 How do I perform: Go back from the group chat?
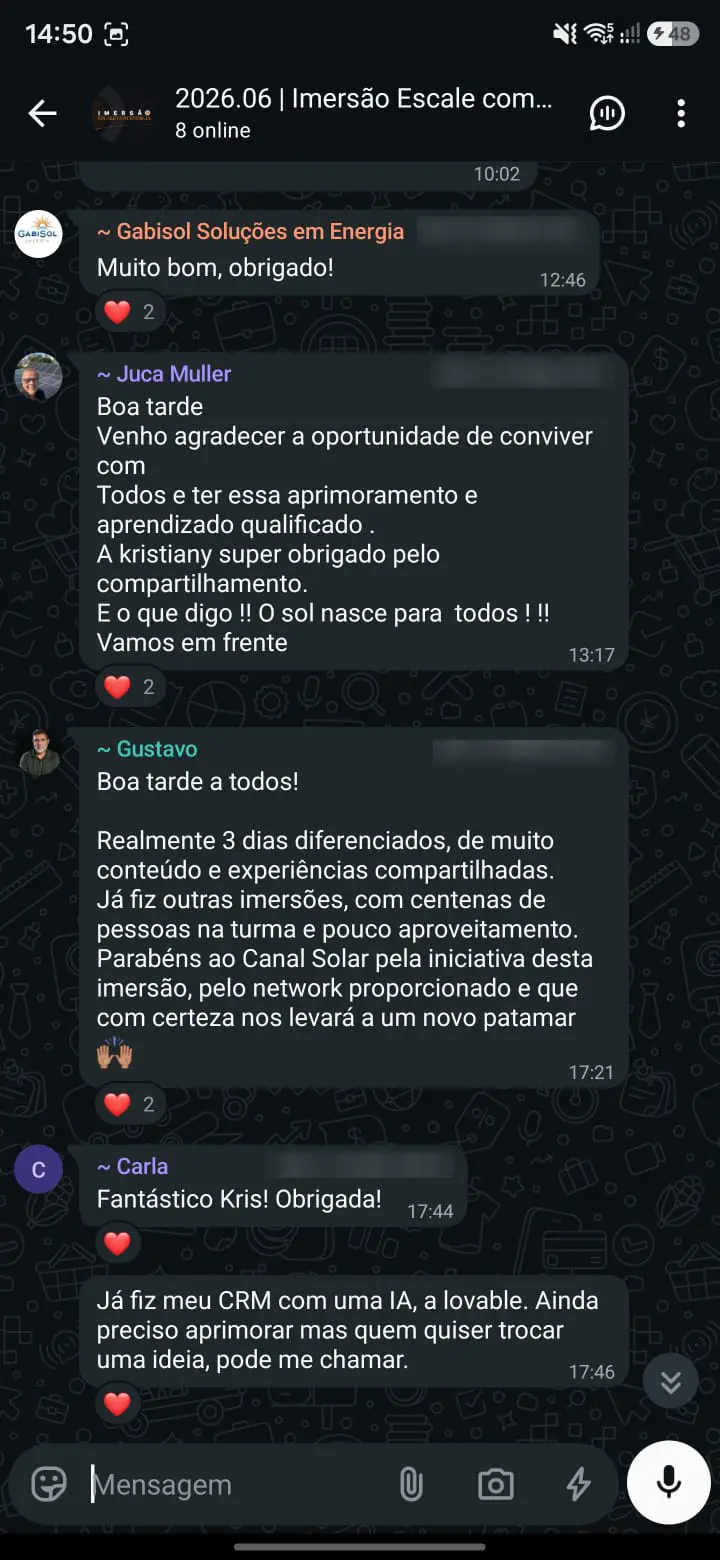coord(42,114)
